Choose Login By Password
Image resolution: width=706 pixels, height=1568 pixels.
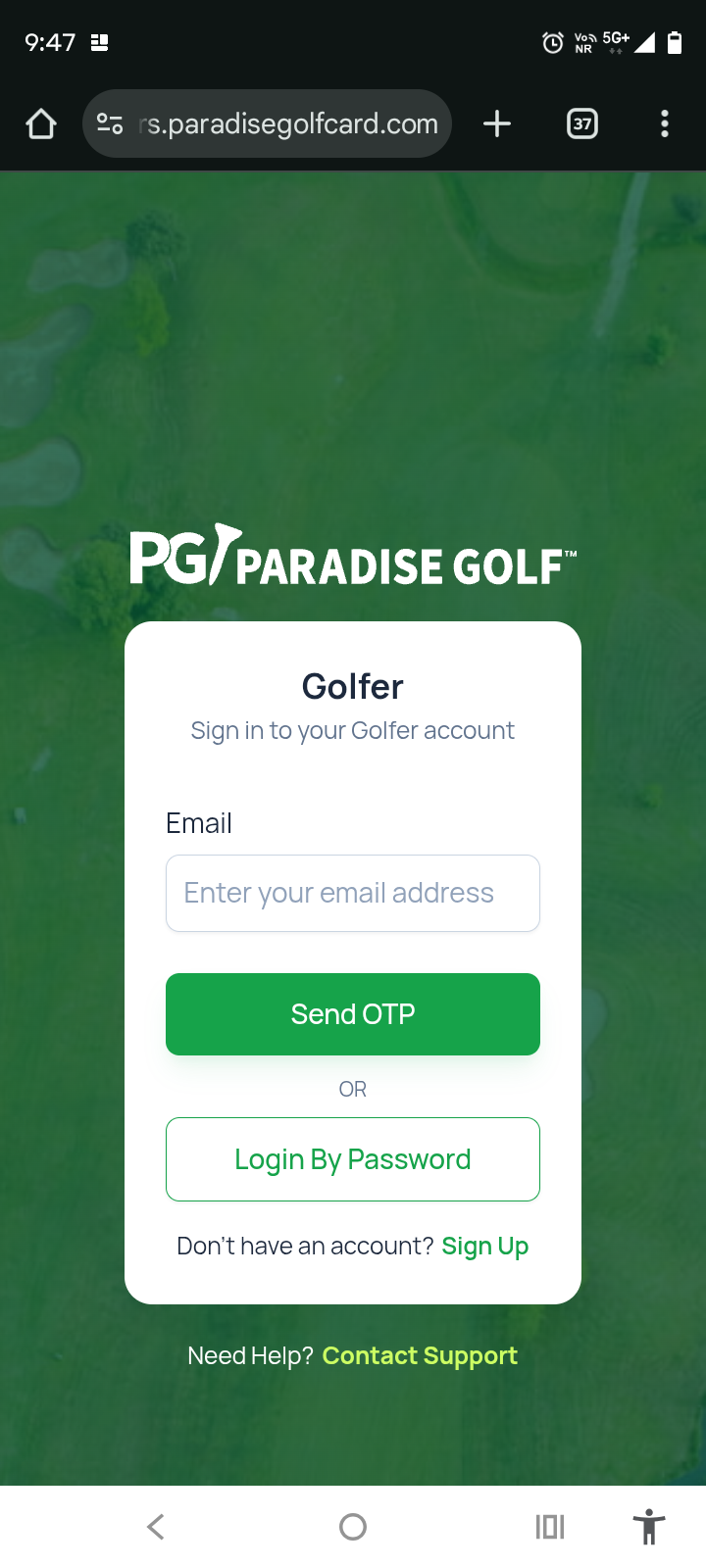(x=352, y=1159)
